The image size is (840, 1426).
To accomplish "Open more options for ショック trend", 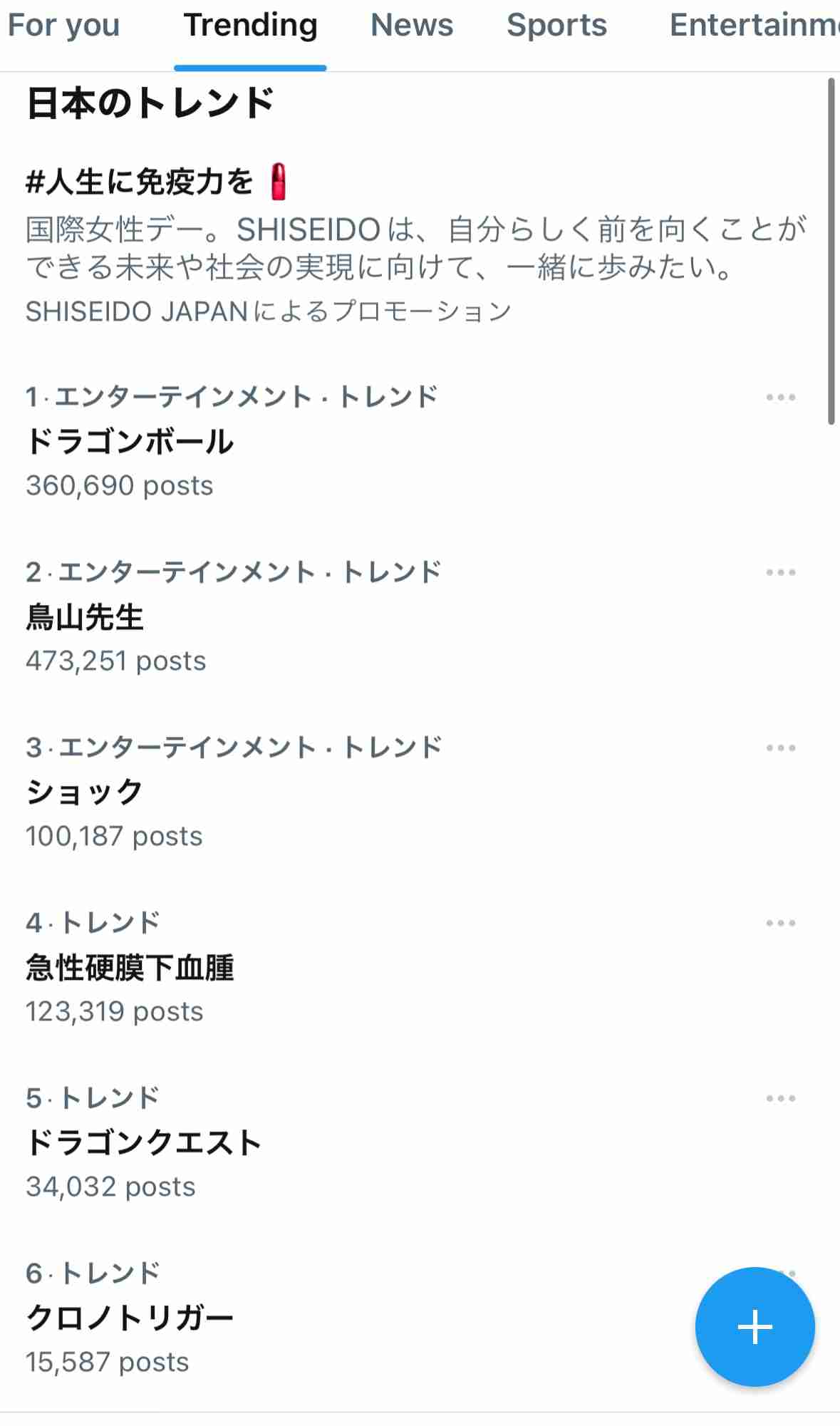I will [x=781, y=748].
